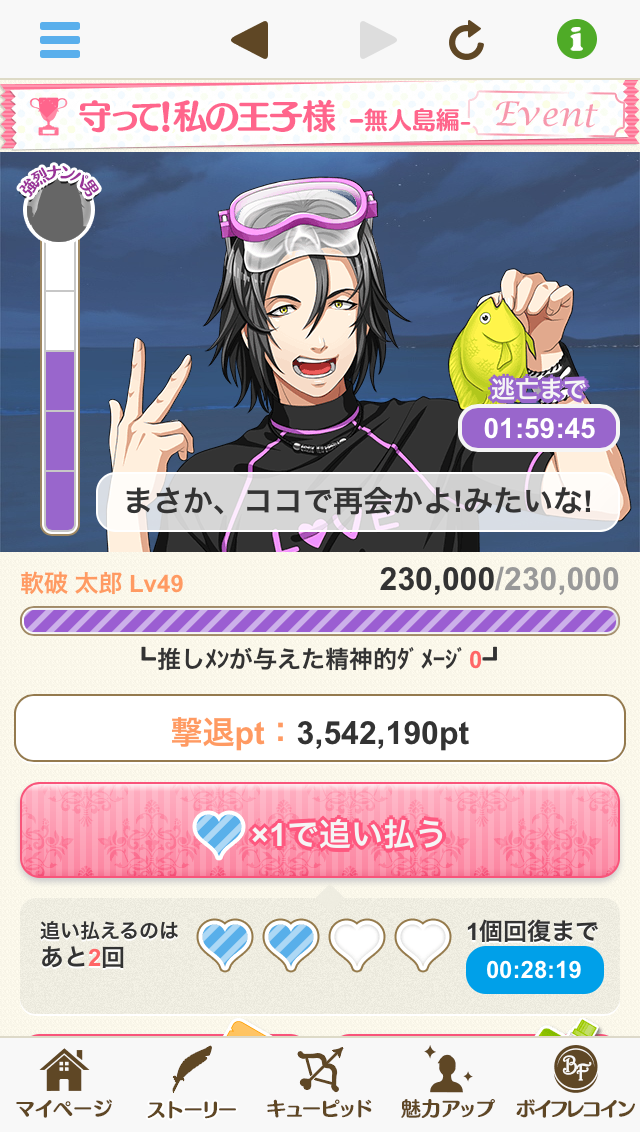Tap the ×1で追い払う button
This screenshot has width=640, height=1136.
click(320, 830)
